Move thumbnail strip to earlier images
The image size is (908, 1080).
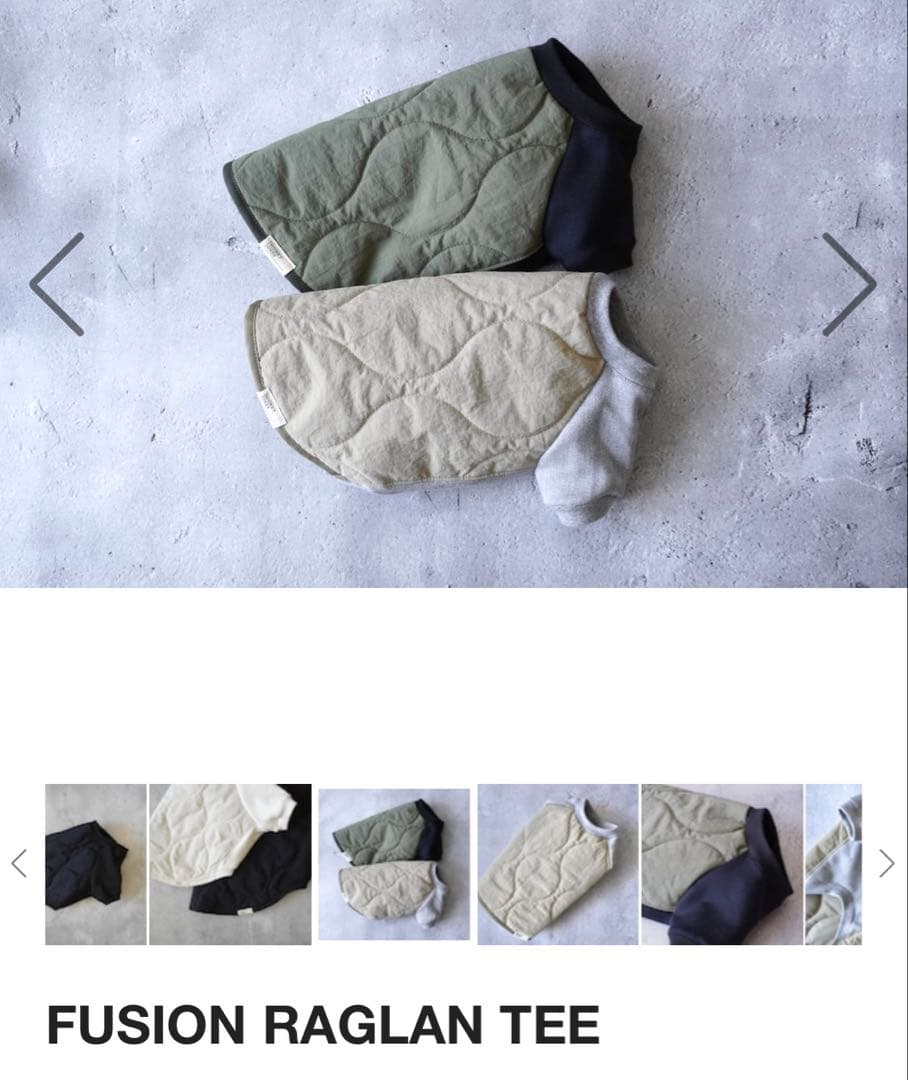pyautogui.click(x=19, y=863)
